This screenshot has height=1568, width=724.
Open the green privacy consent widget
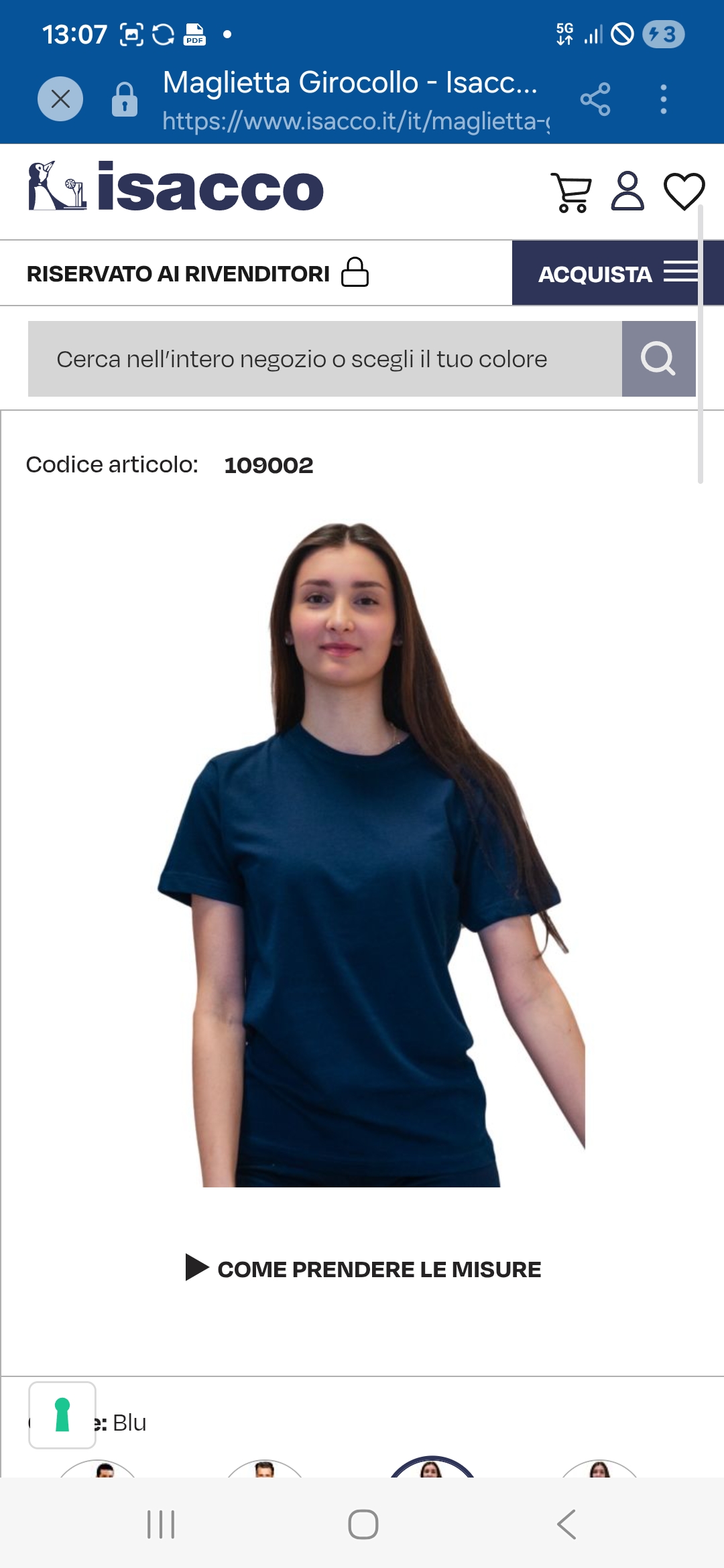click(x=62, y=1415)
